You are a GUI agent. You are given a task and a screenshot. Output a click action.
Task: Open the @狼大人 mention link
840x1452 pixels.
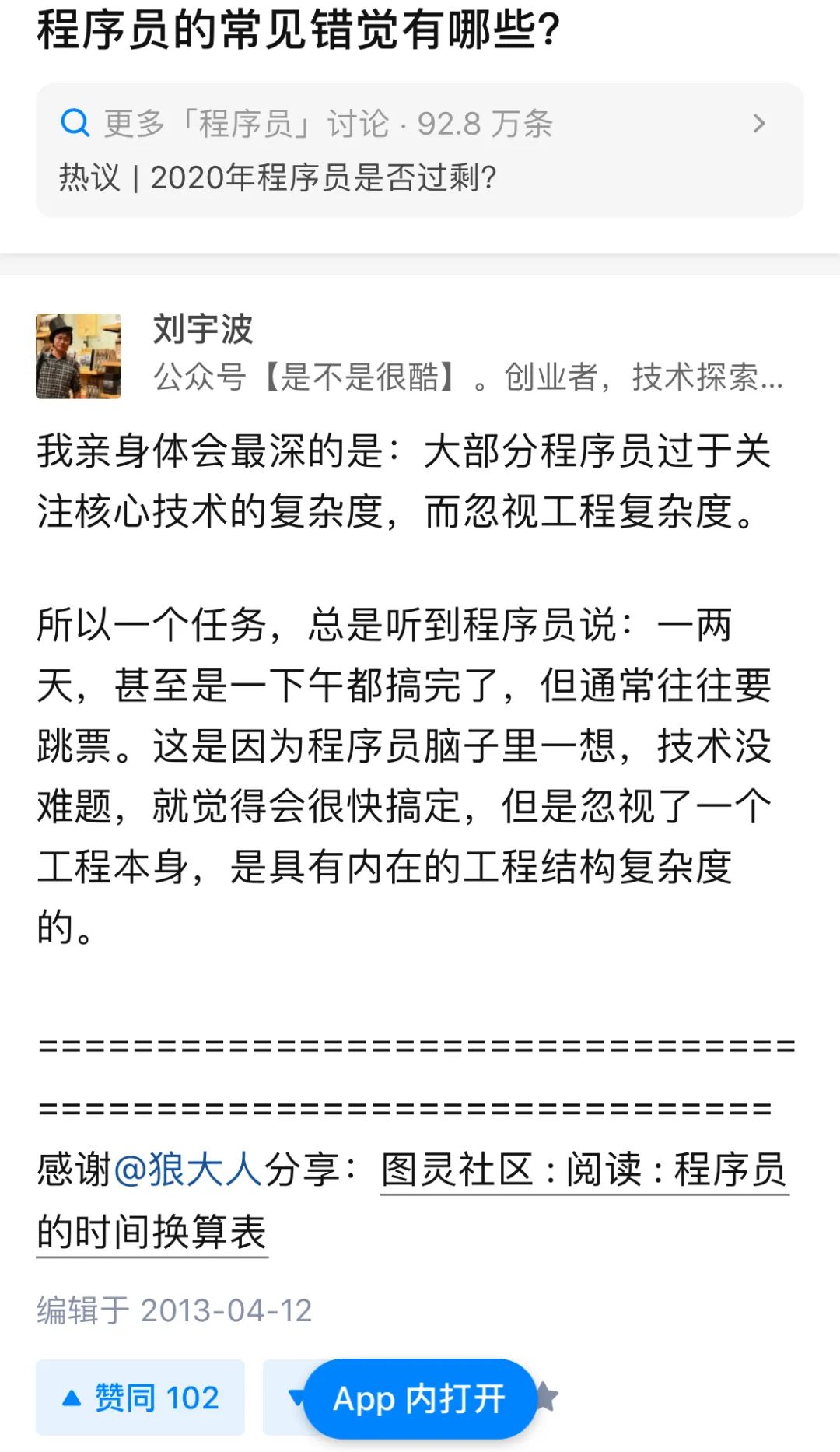pos(187,1170)
